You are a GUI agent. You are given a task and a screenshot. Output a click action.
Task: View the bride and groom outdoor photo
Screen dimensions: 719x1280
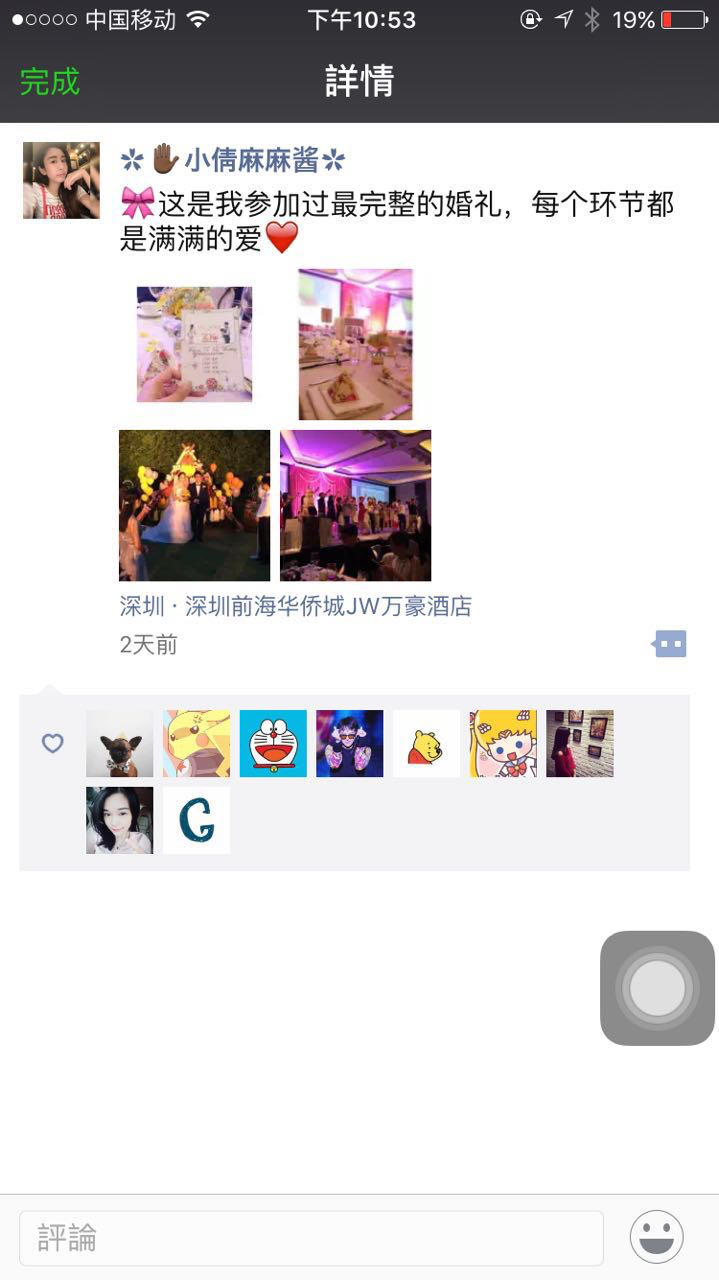(x=194, y=505)
